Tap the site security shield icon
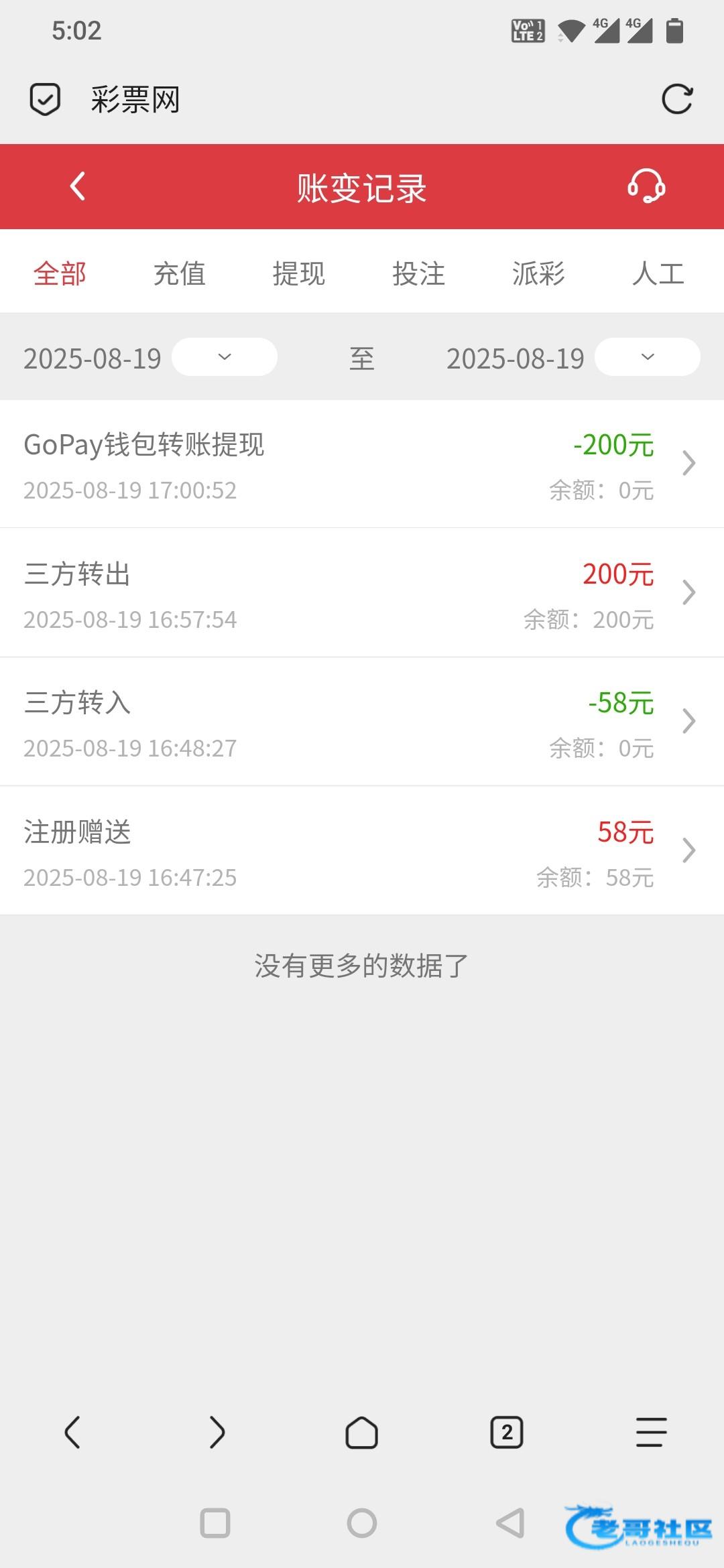 pyautogui.click(x=45, y=100)
